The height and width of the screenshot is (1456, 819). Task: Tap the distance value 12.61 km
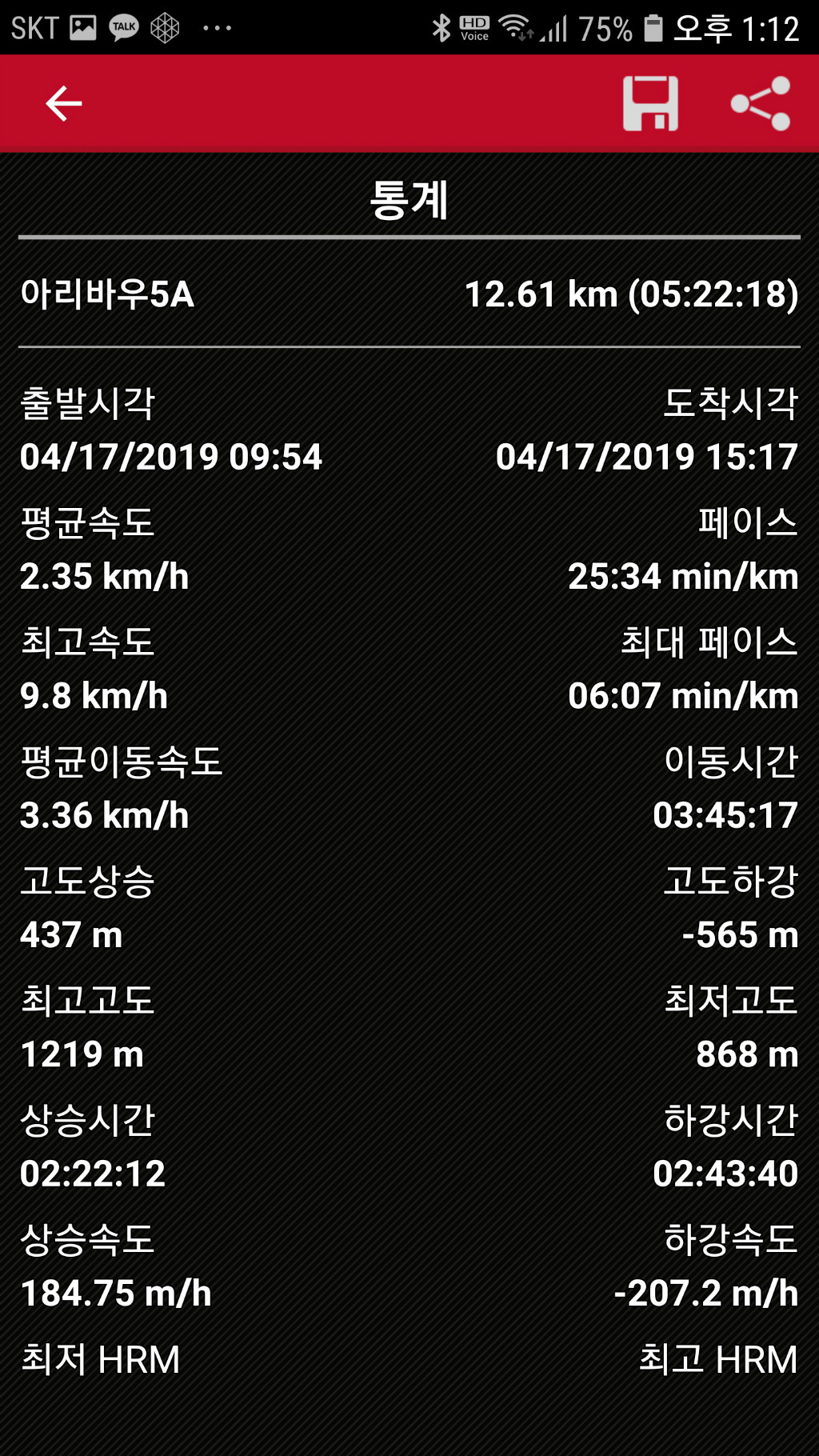[632, 294]
